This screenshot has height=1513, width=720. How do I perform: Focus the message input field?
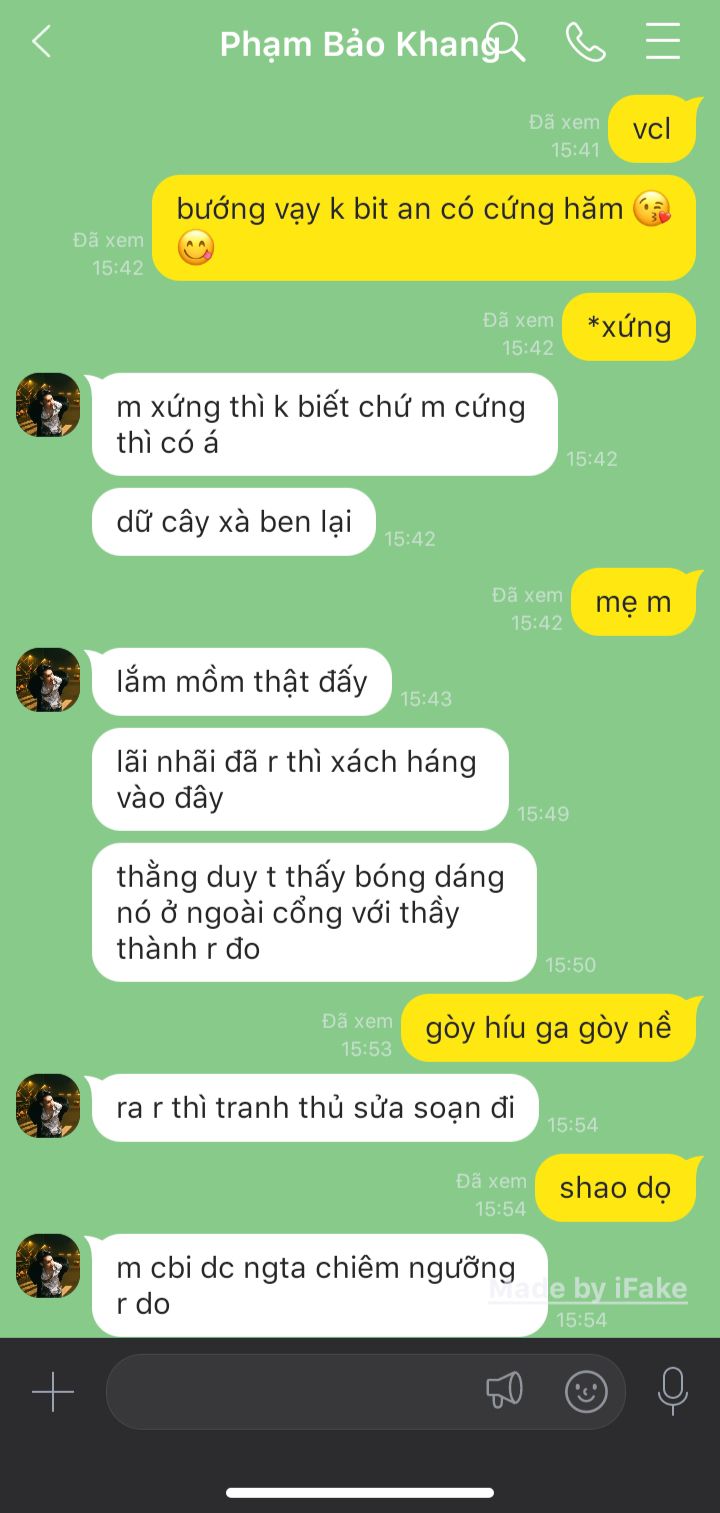pyautogui.click(x=290, y=1391)
